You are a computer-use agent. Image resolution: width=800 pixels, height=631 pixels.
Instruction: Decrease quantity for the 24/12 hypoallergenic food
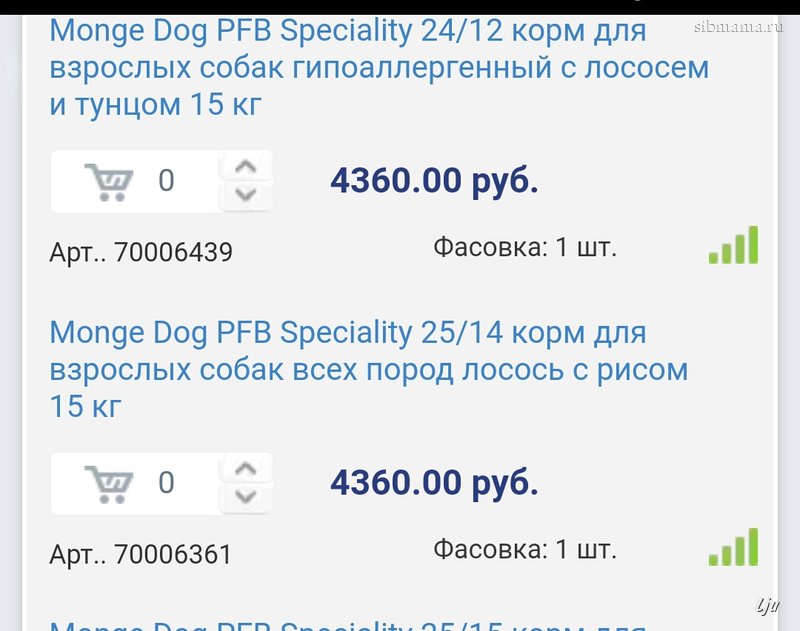point(245,195)
